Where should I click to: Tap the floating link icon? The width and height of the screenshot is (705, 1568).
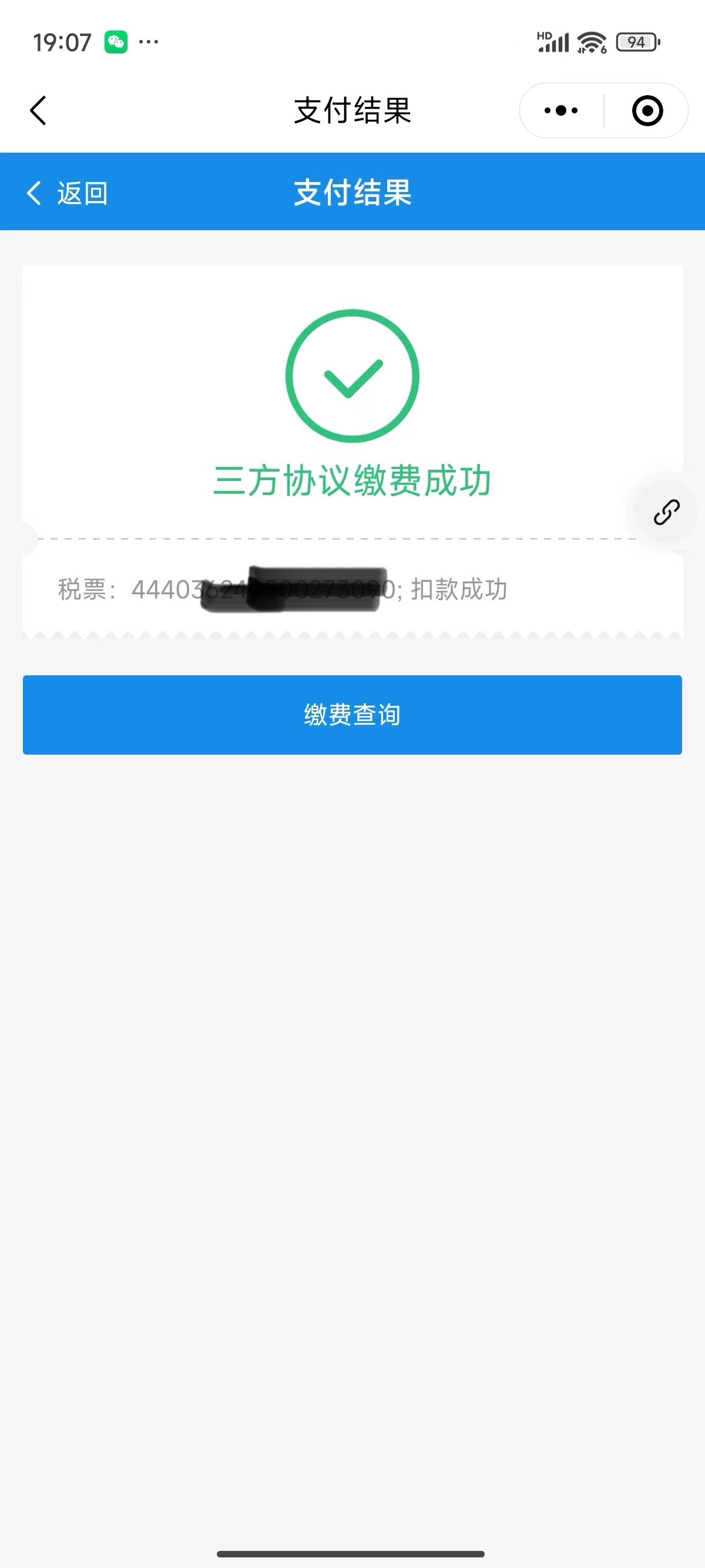(x=666, y=512)
